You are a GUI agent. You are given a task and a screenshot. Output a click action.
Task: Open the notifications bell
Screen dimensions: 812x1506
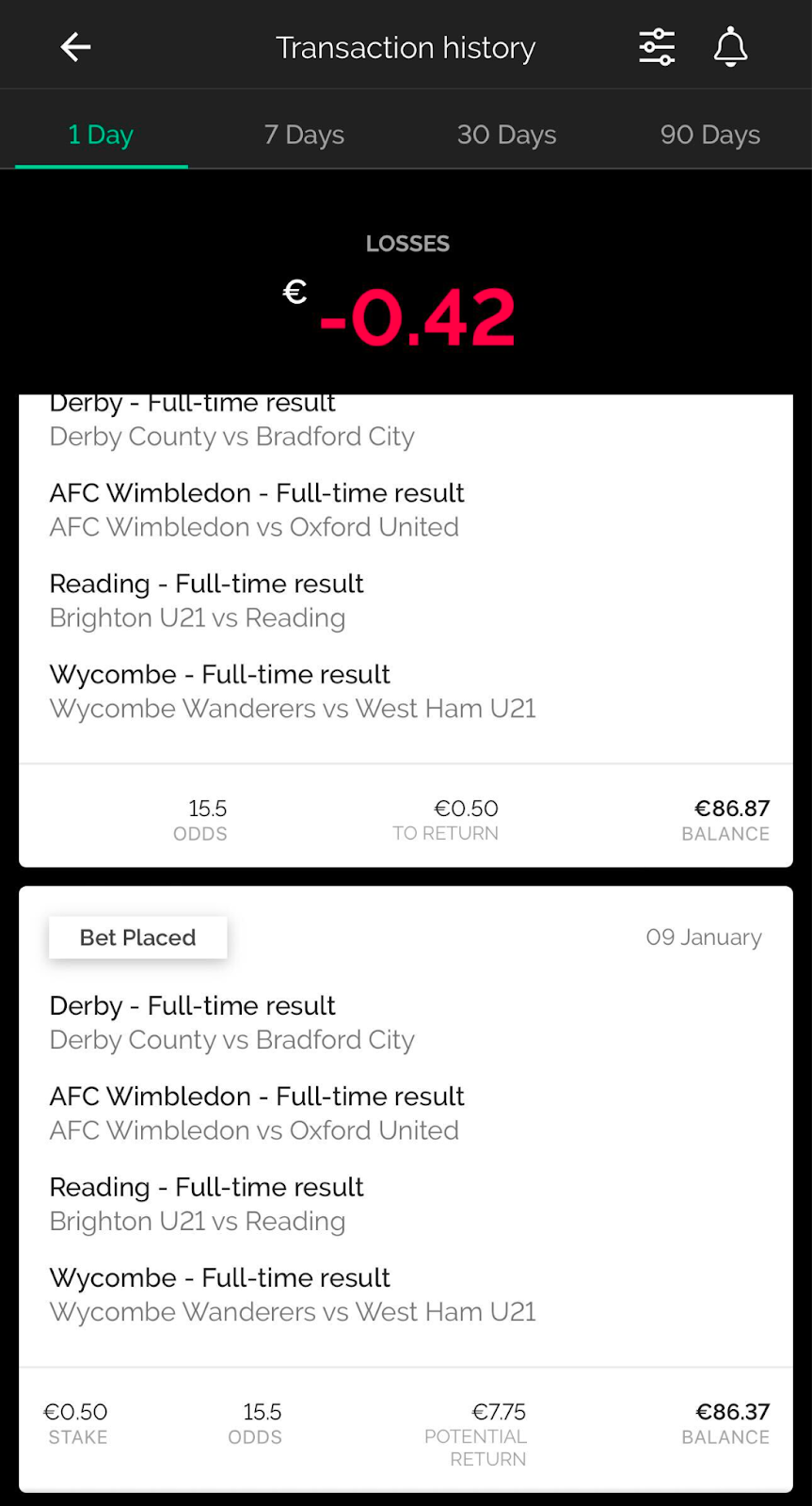click(x=730, y=46)
